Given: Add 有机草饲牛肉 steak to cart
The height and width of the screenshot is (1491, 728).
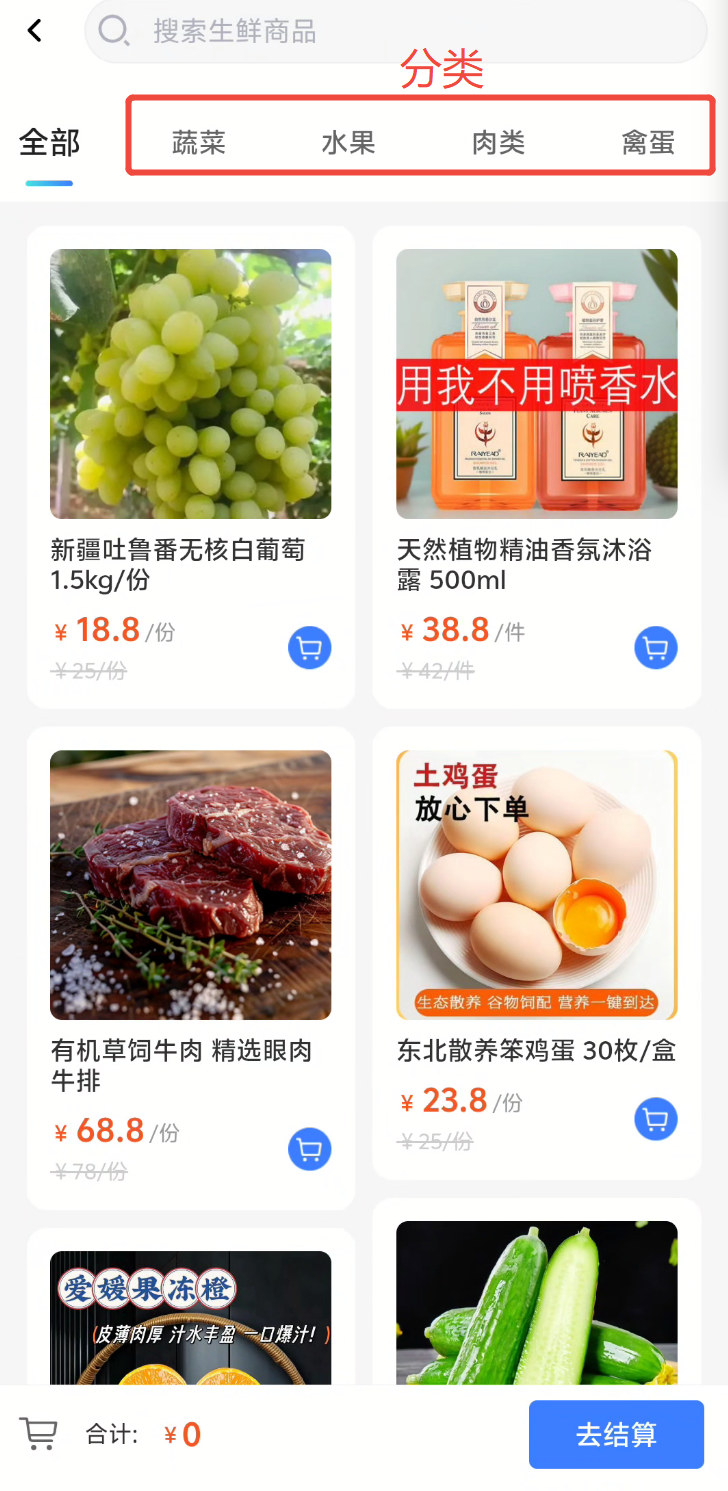Looking at the screenshot, I should (x=309, y=1150).
